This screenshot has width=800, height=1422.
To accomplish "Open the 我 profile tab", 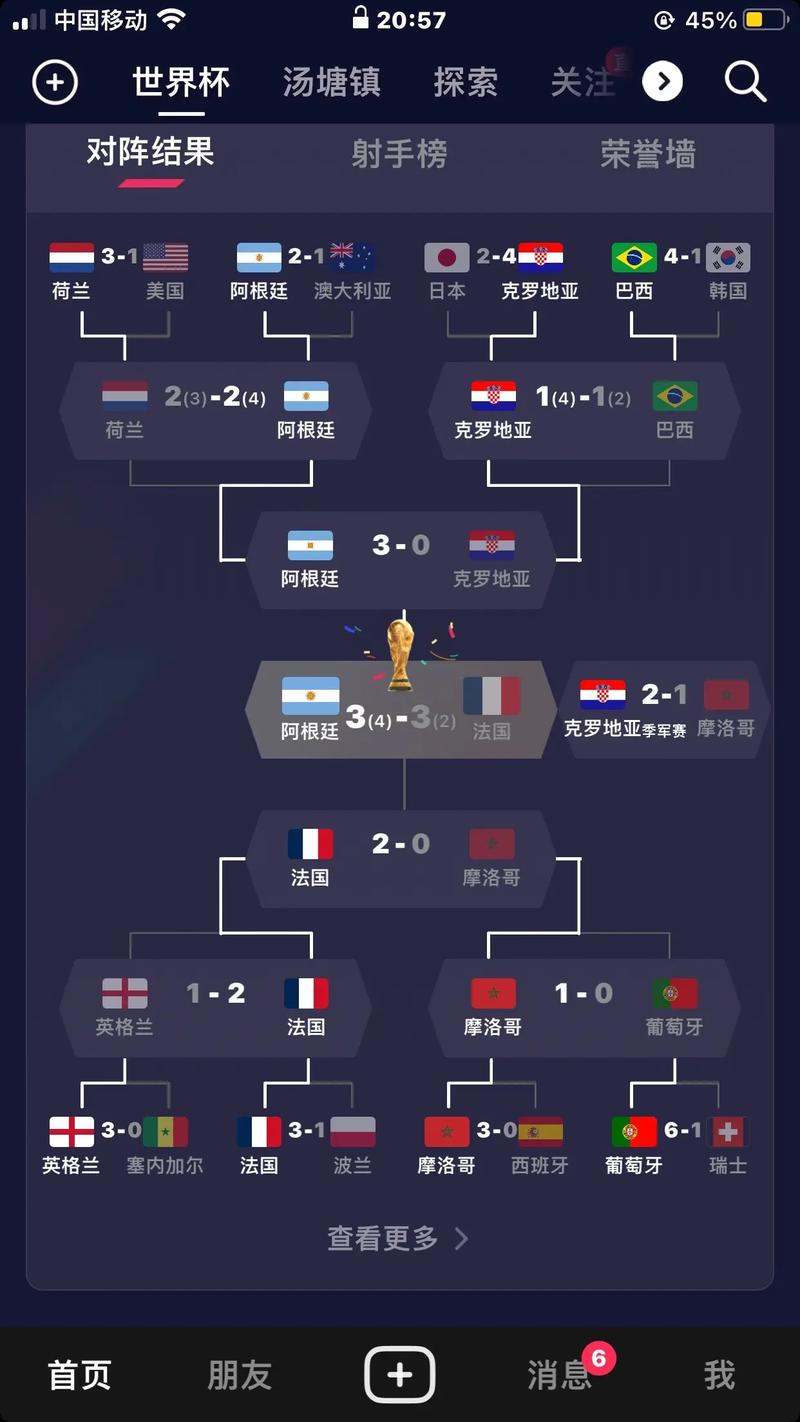I will 719,1375.
